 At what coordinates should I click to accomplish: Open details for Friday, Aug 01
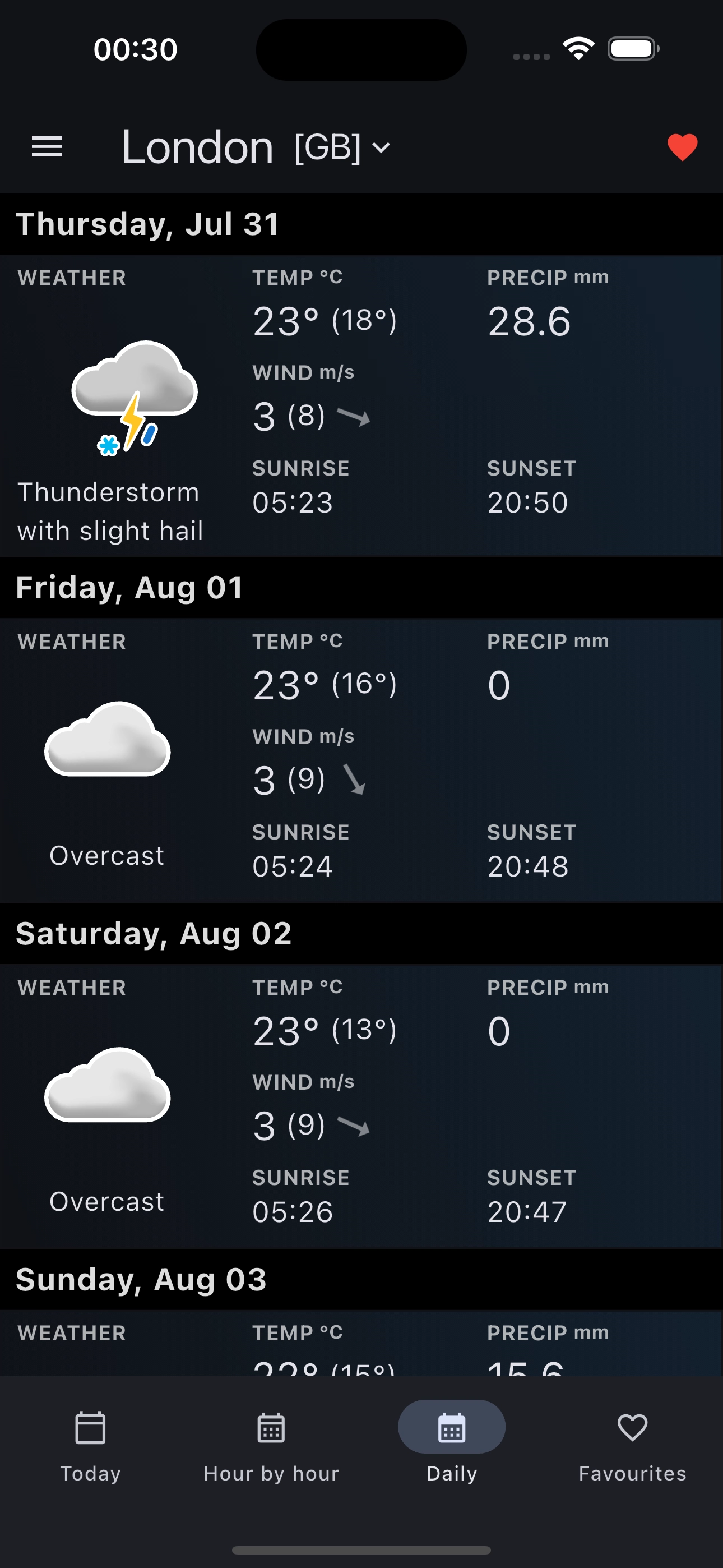129,587
